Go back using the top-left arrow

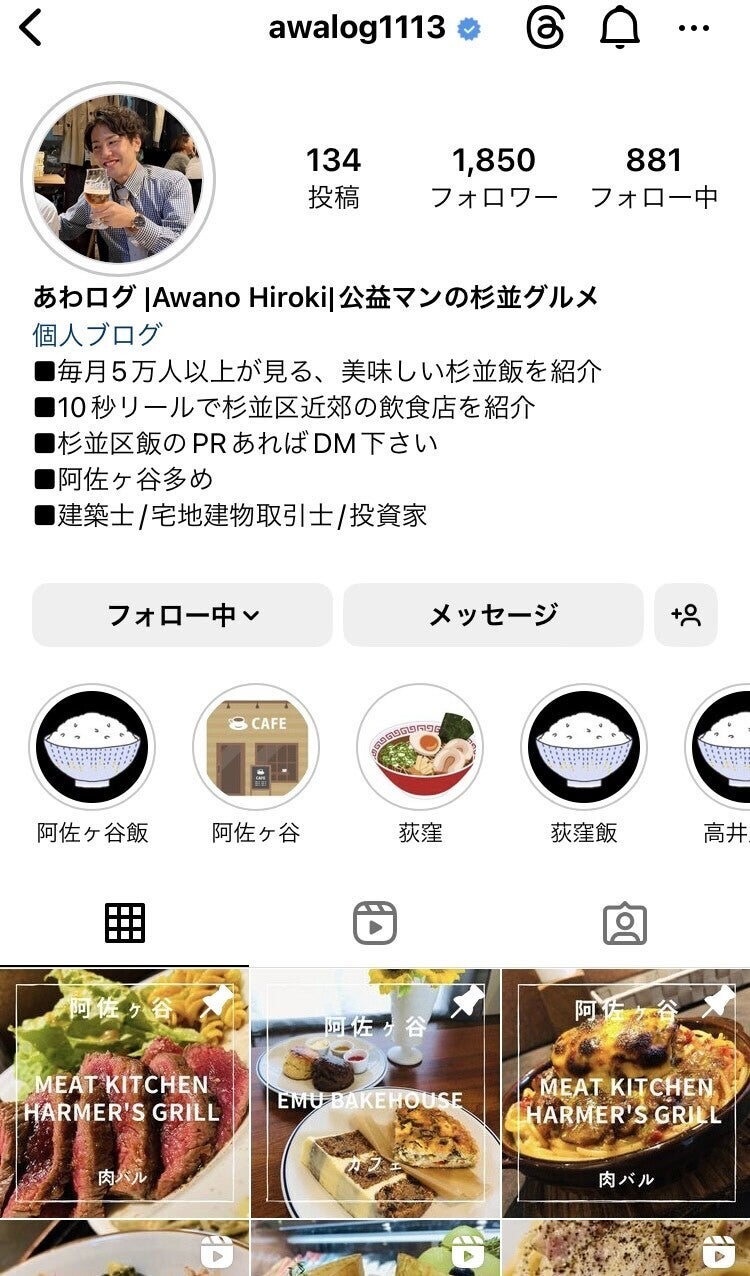32,28
